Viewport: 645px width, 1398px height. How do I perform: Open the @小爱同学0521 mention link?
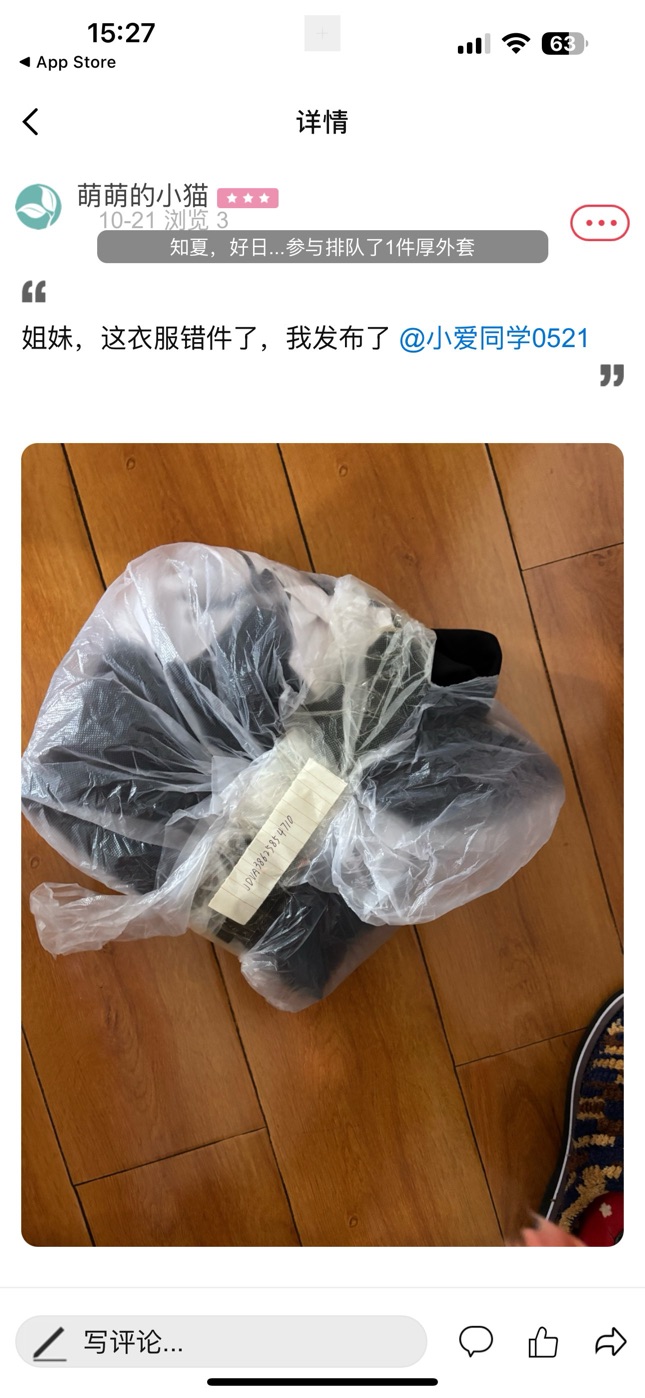494,338
